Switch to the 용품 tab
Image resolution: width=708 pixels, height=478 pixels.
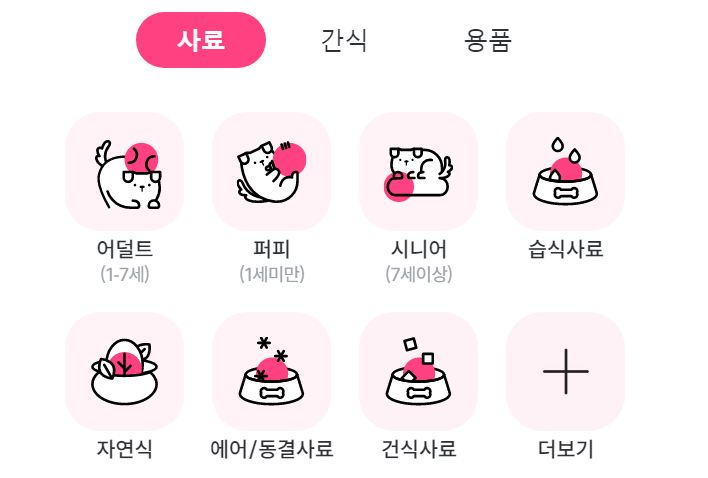[x=488, y=41]
